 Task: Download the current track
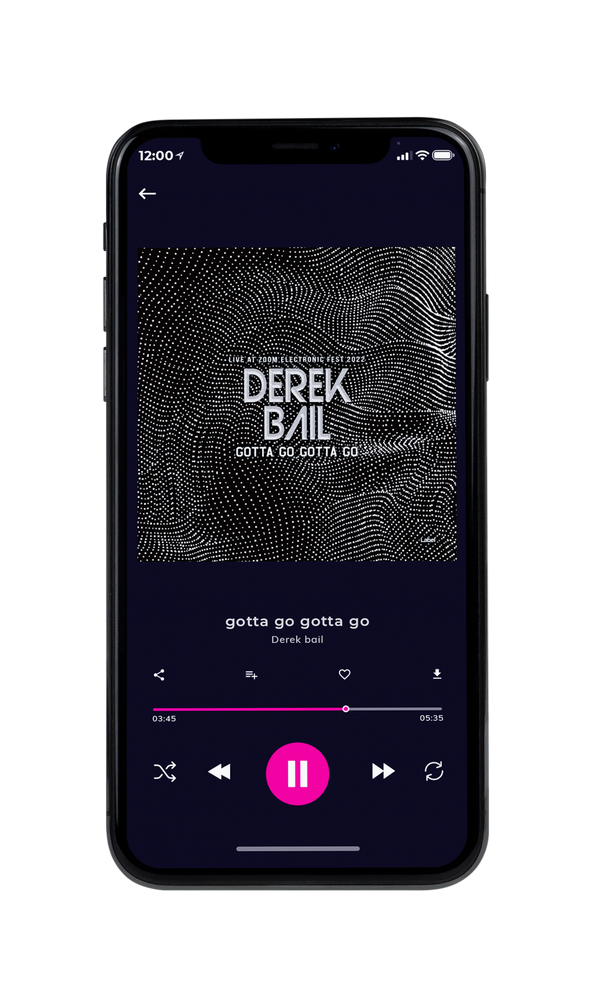coord(437,674)
